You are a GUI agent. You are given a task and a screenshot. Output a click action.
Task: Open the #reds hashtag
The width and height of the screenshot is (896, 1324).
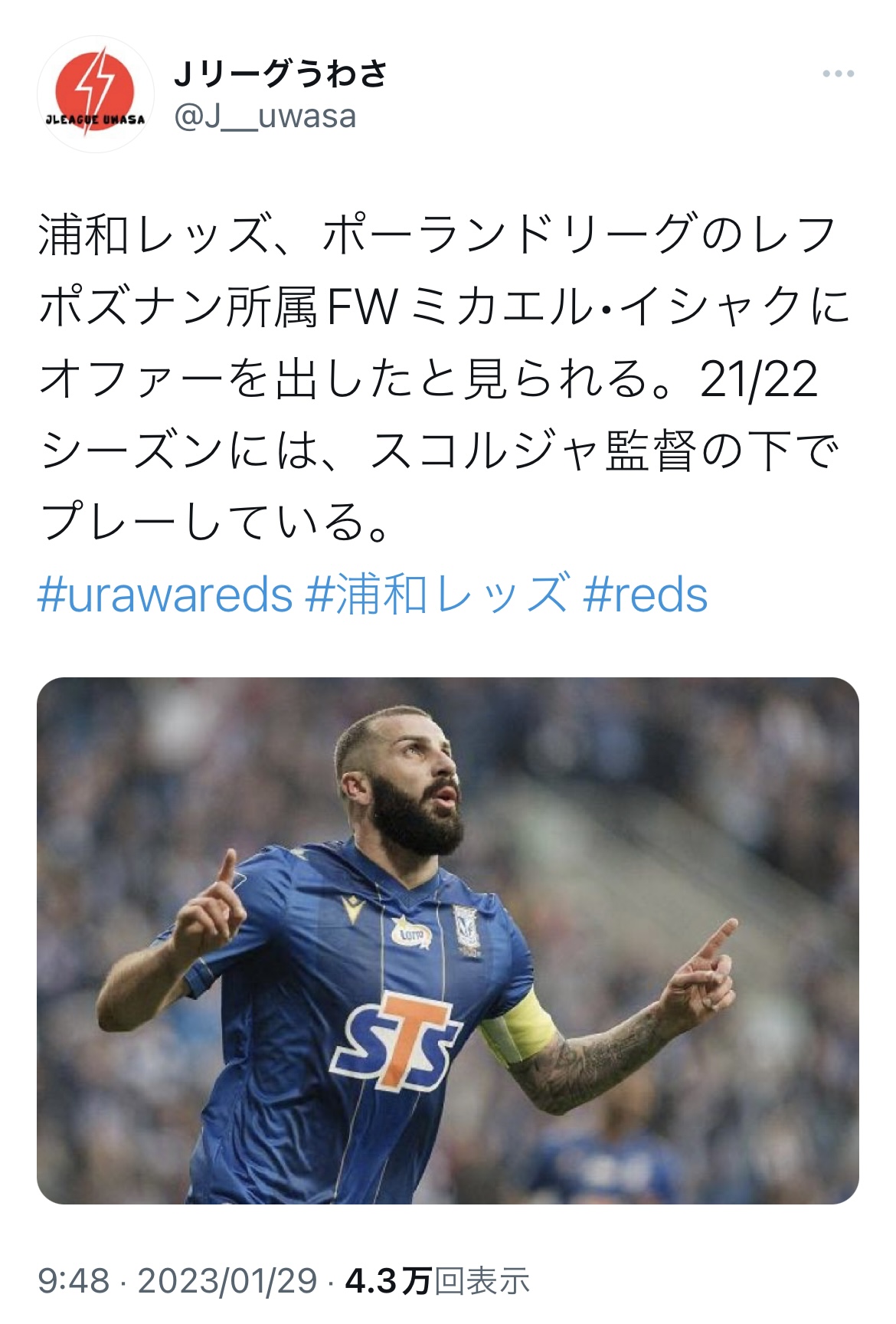click(645, 595)
